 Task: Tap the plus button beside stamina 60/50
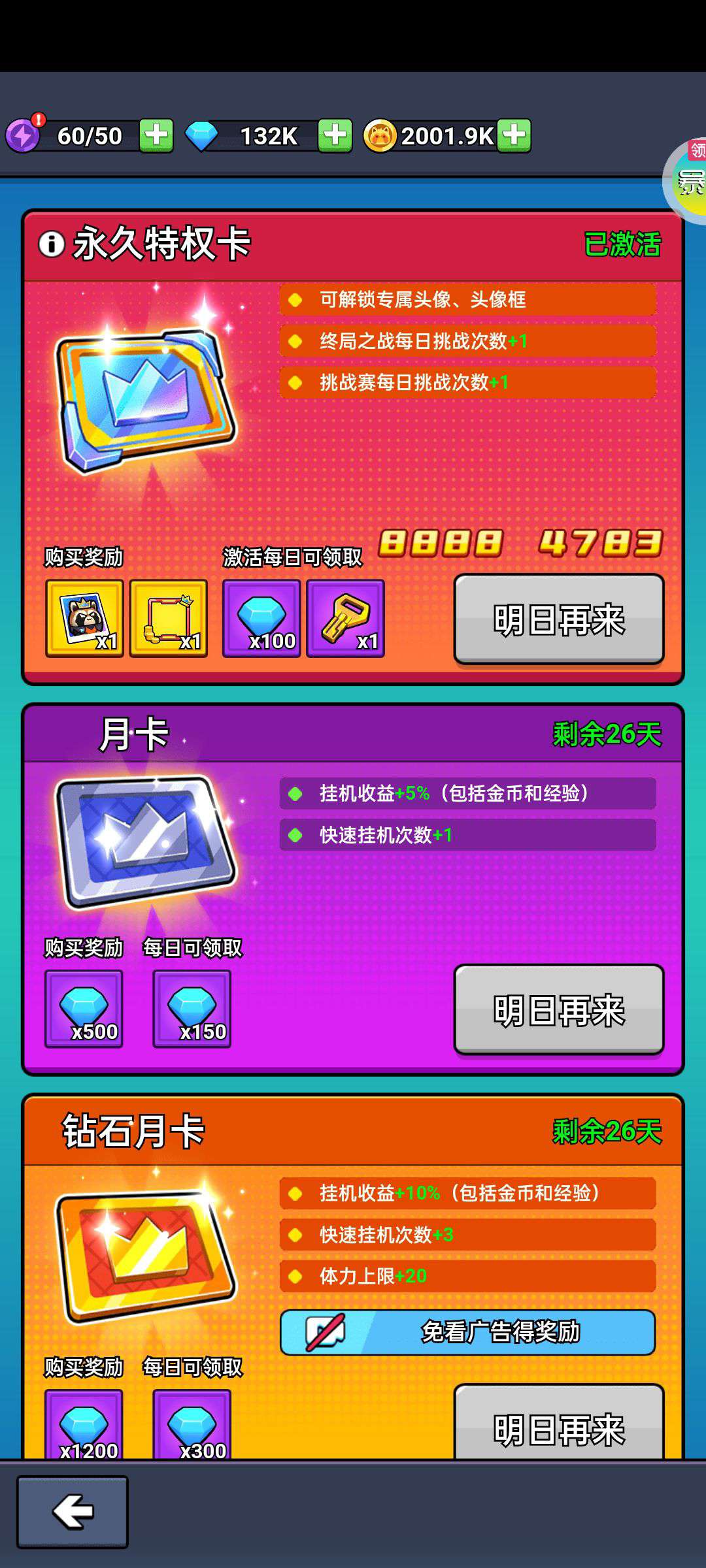point(156,135)
